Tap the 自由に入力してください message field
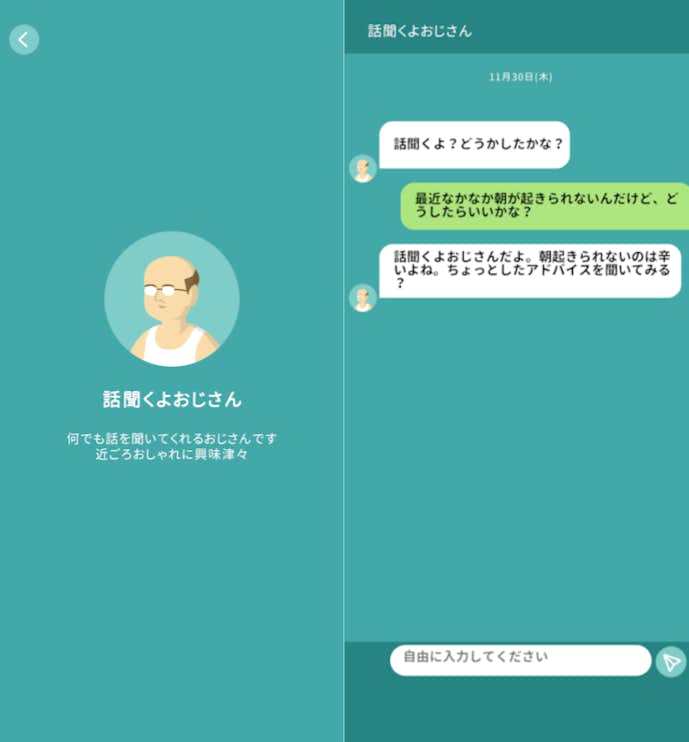This screenshot has width=689, height=742. point(520,659)
